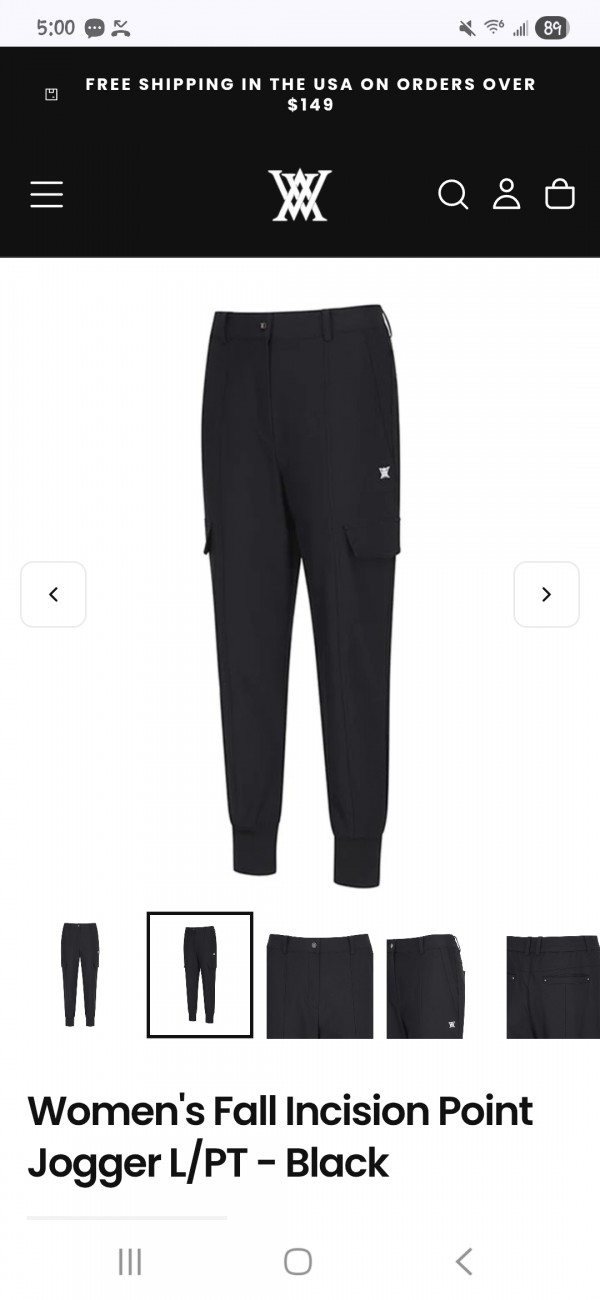Select the back pocket thumbnail
This screenshot has height=1300, width=600.
click(552, 985)
